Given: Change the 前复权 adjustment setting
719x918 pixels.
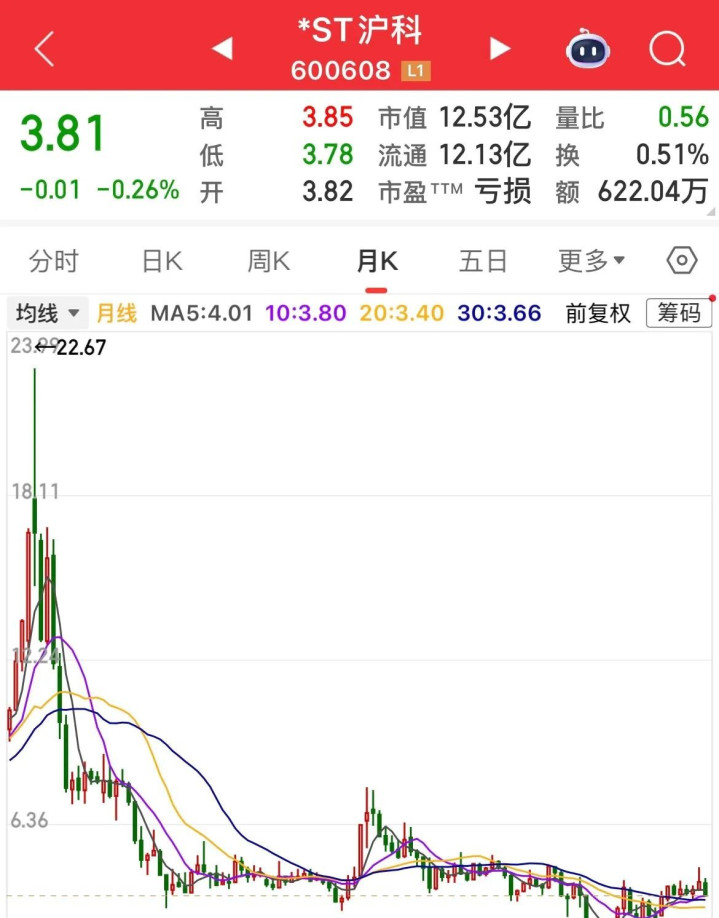Looking at the screenshot, I should coord(598,314).
